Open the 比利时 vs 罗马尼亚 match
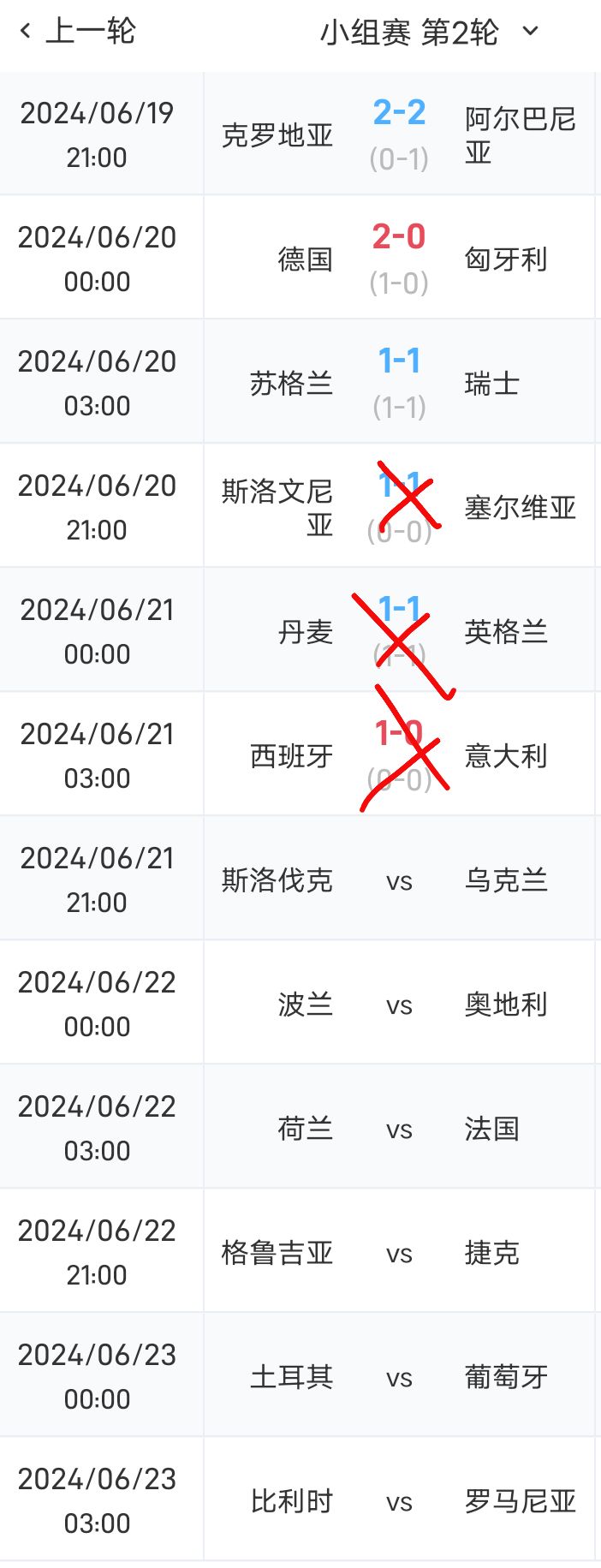 (398, 1500)
